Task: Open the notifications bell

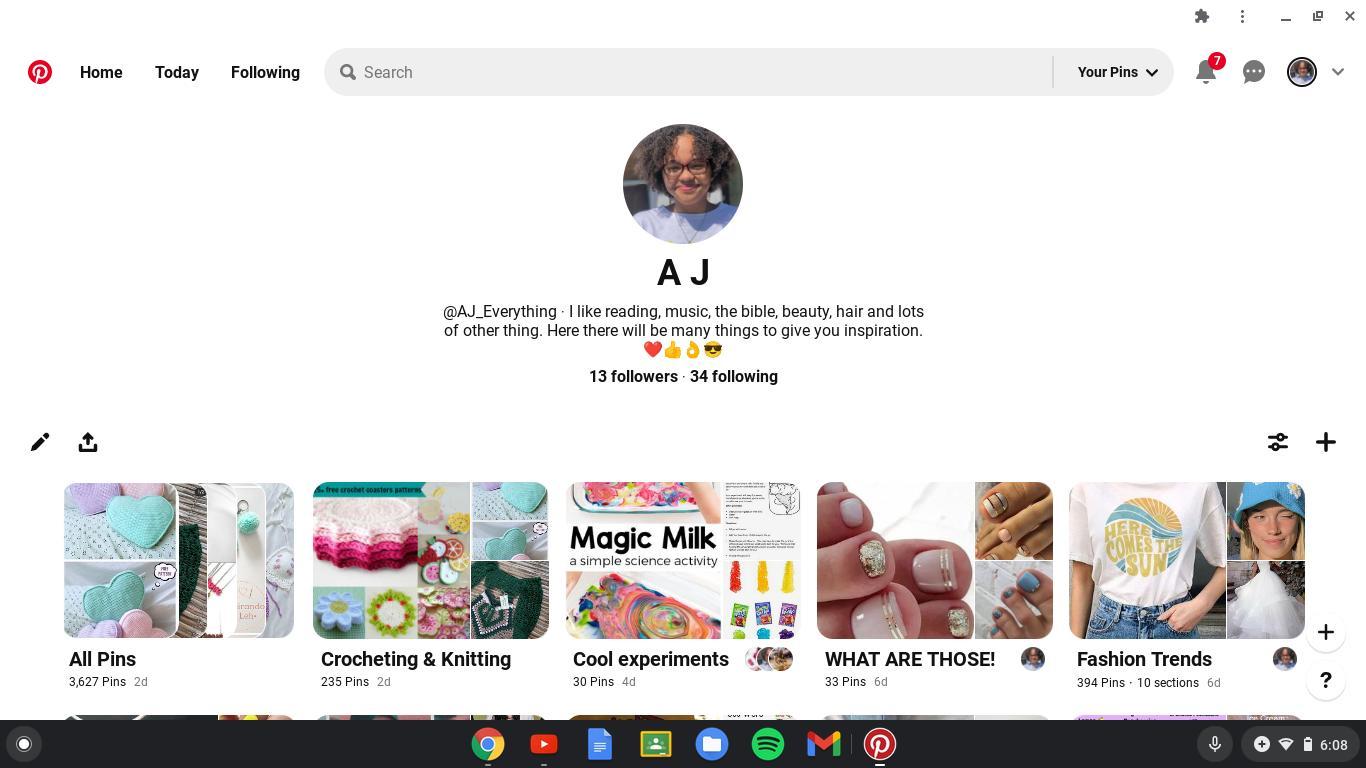Action: coord(1206,72)
